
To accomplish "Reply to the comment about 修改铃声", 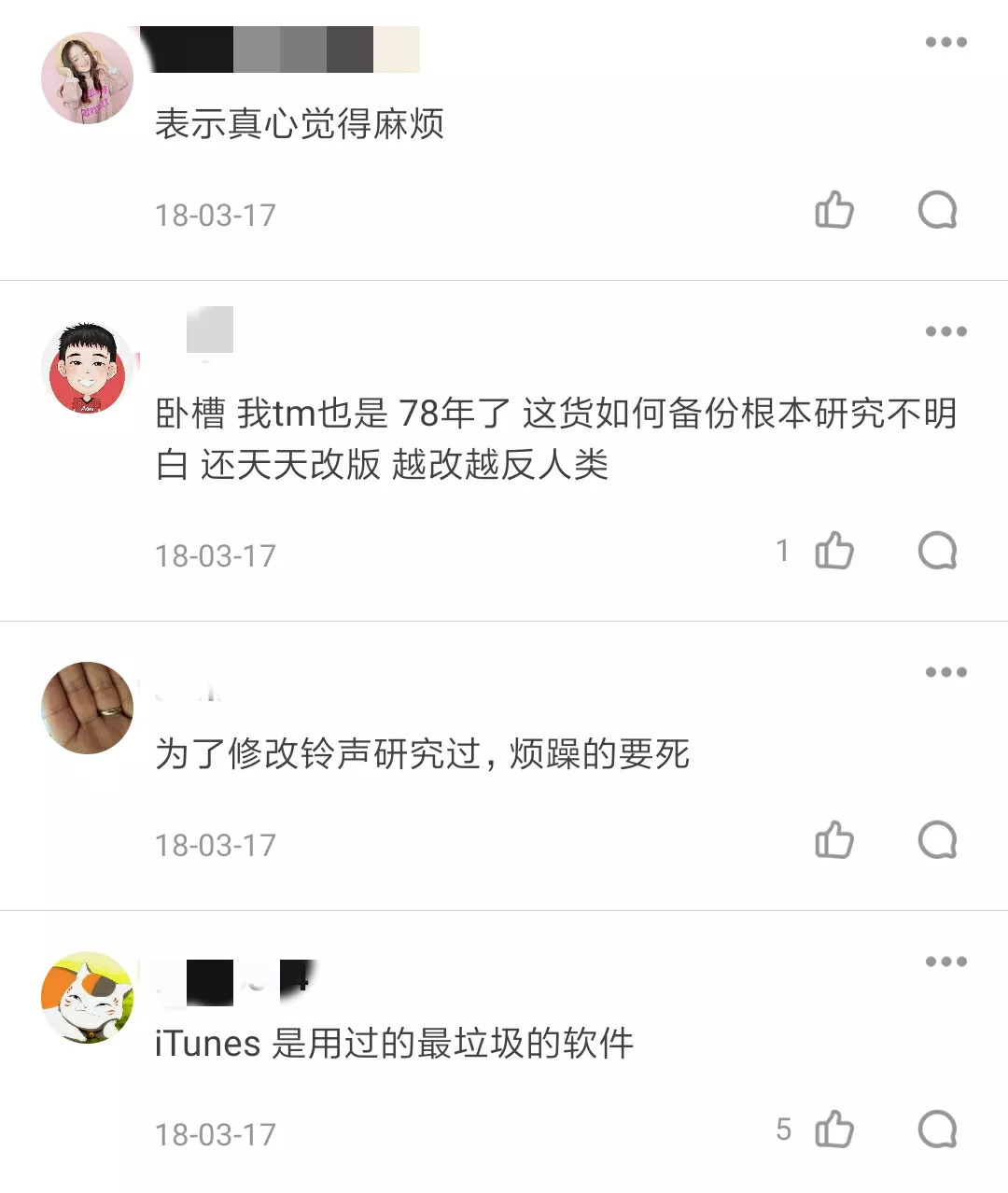I will click(937, 840).
